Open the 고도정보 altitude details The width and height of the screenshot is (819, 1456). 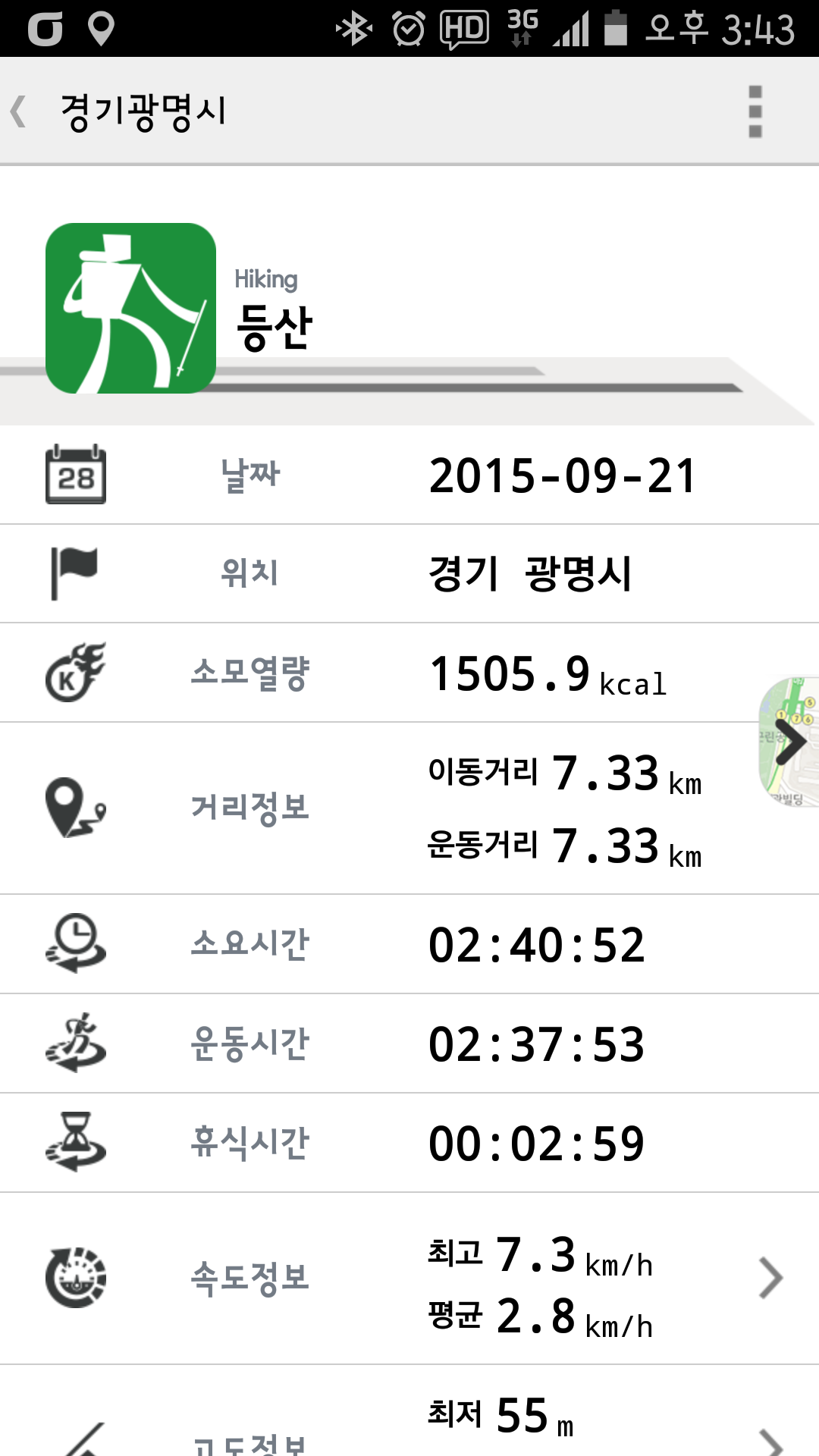pos(770,1441)
